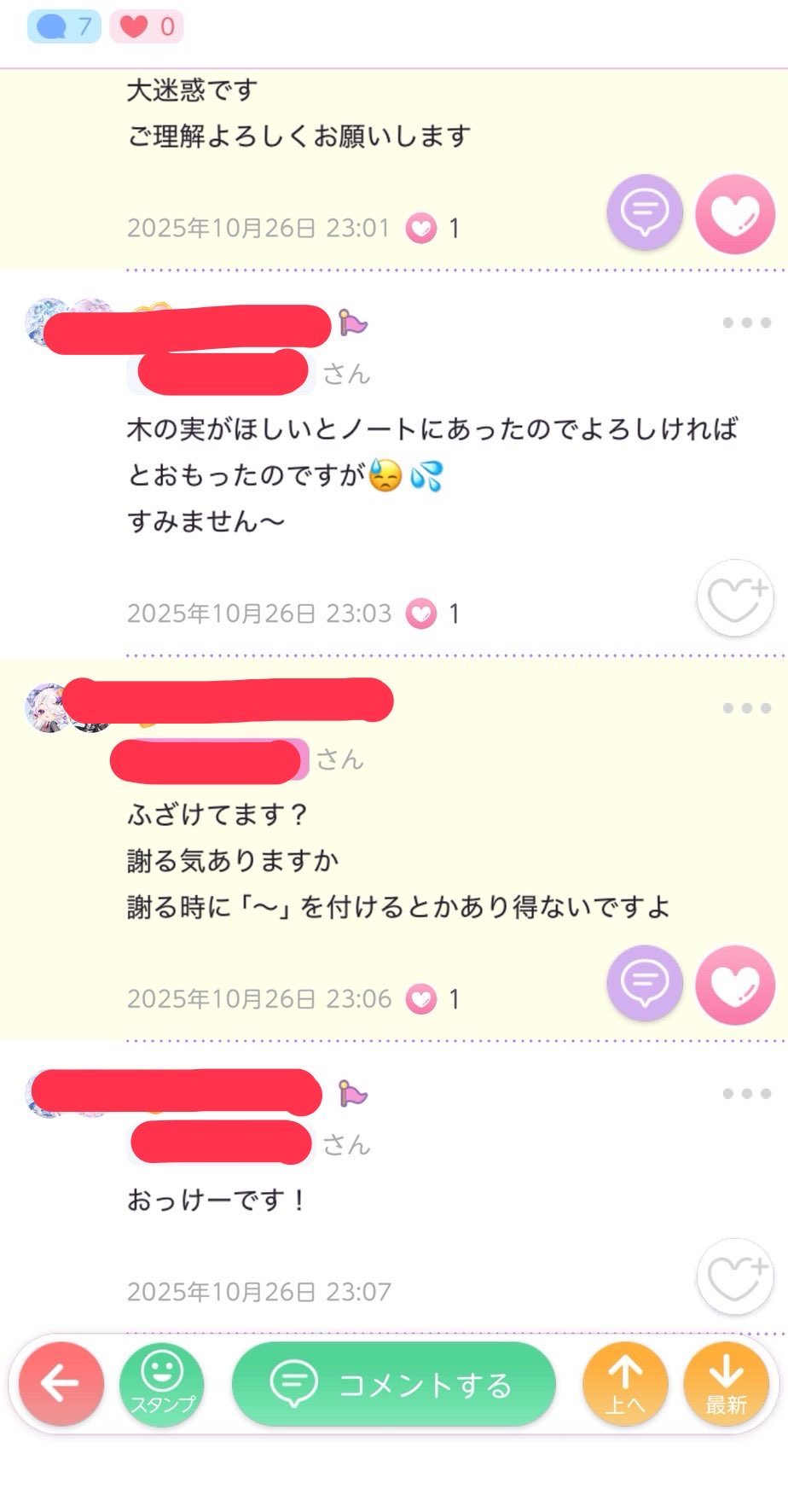Like the 23:01 comment with pink heart

click(735, 214)
